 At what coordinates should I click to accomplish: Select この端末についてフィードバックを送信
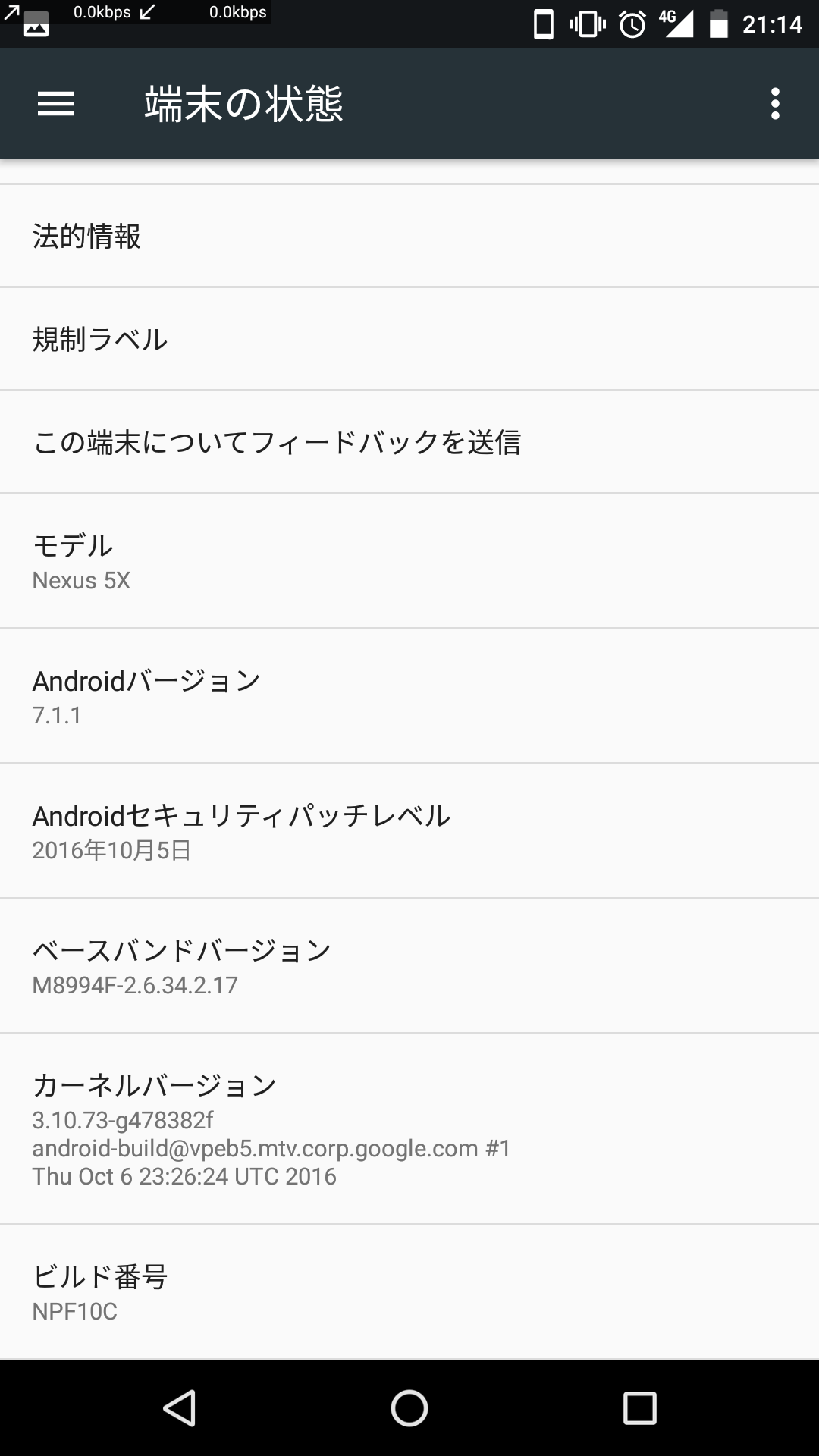[409, 442]
